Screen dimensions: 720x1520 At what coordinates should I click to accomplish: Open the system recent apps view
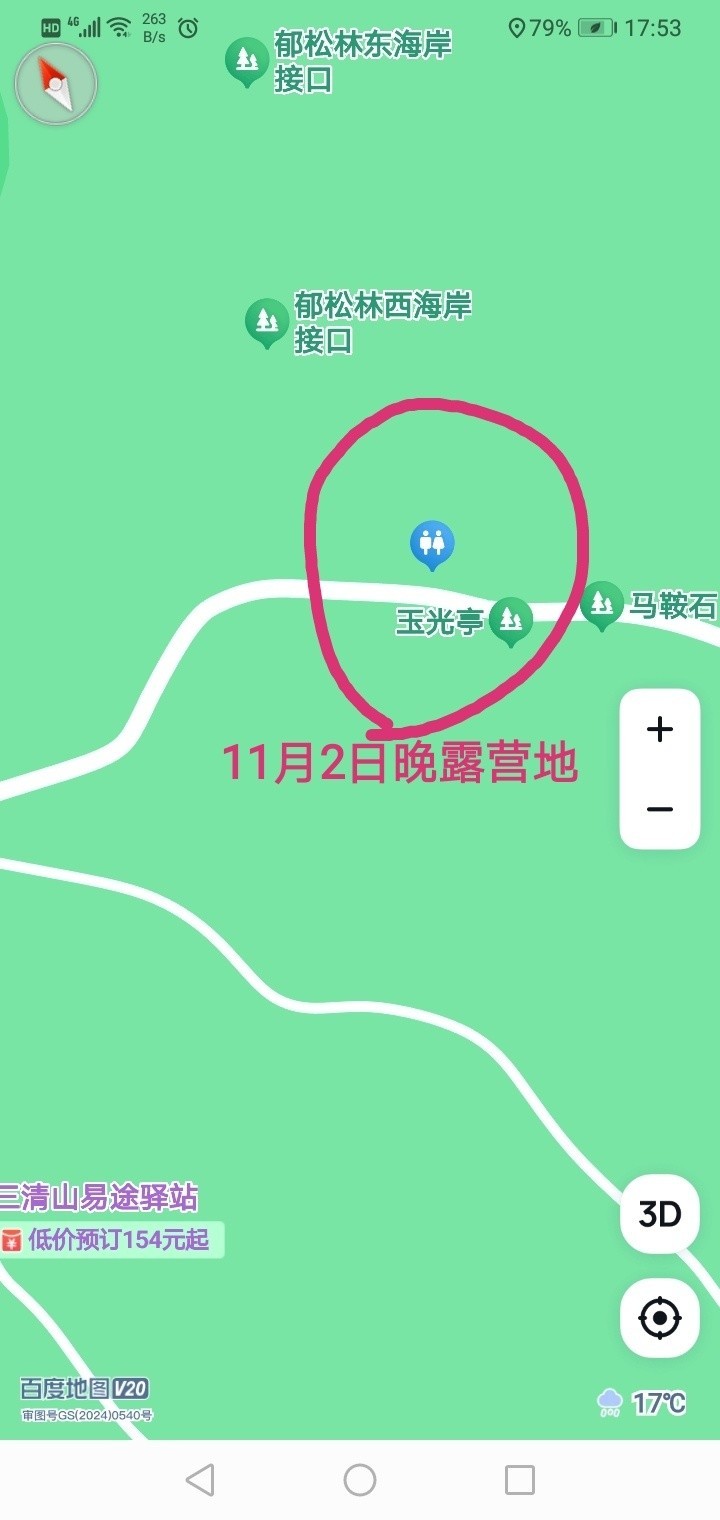519,1480
